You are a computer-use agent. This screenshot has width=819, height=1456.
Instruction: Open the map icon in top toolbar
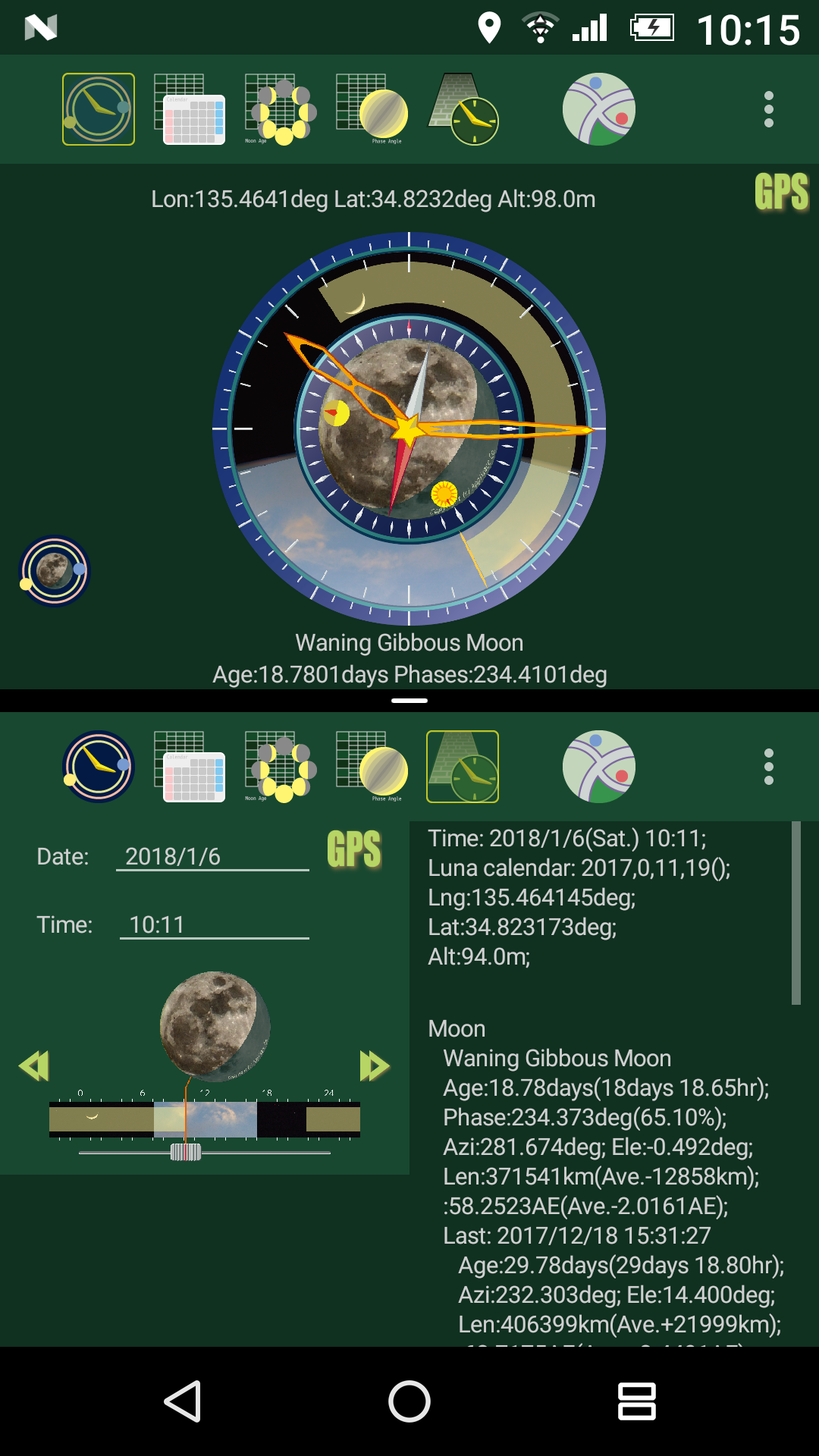(599, 109)
